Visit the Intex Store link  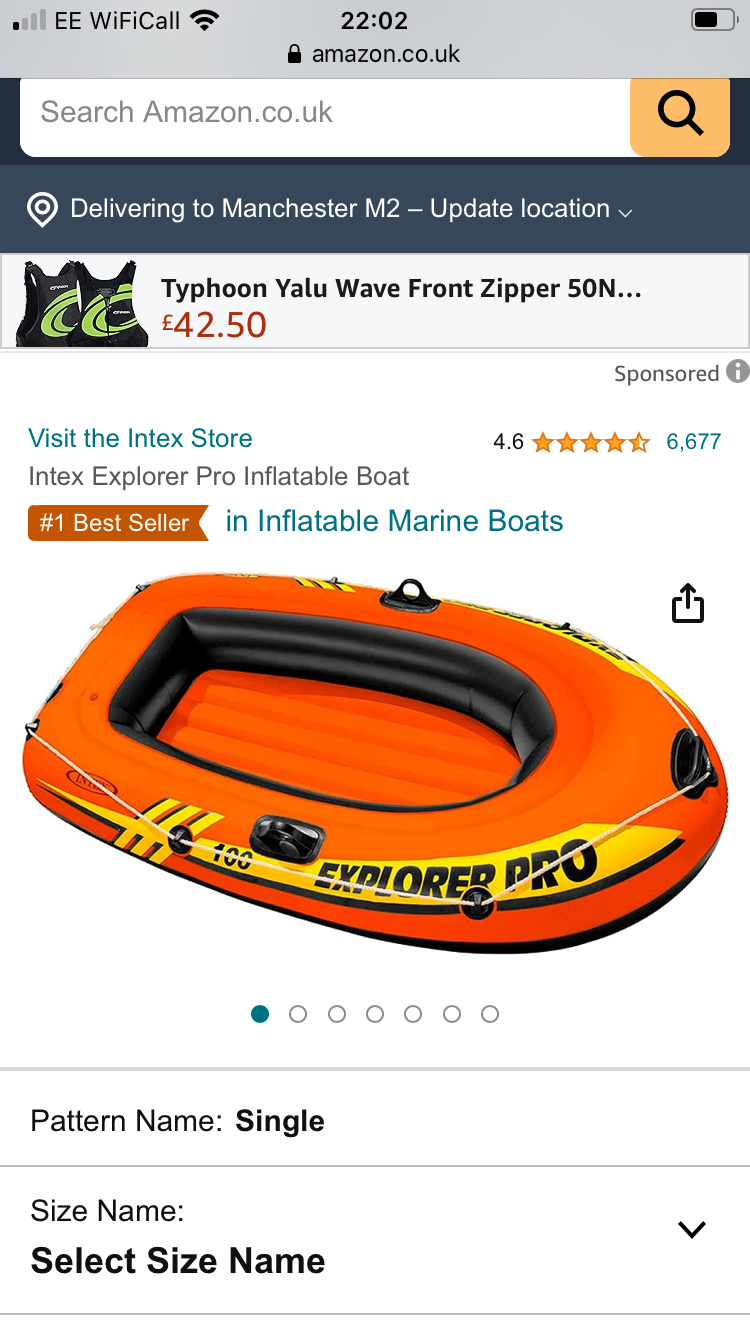140,438
